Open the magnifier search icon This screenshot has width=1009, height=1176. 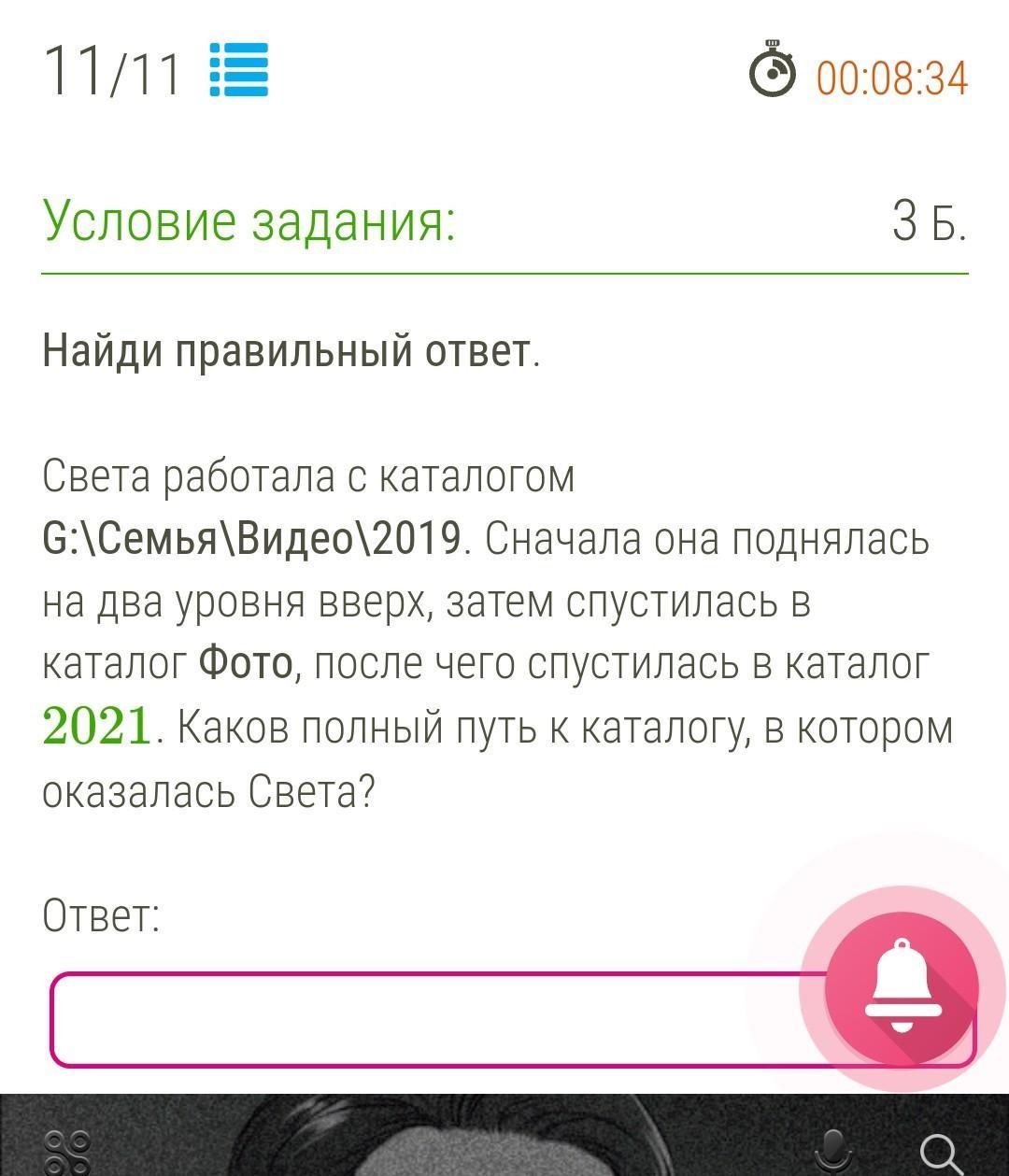coord(940,1154)
